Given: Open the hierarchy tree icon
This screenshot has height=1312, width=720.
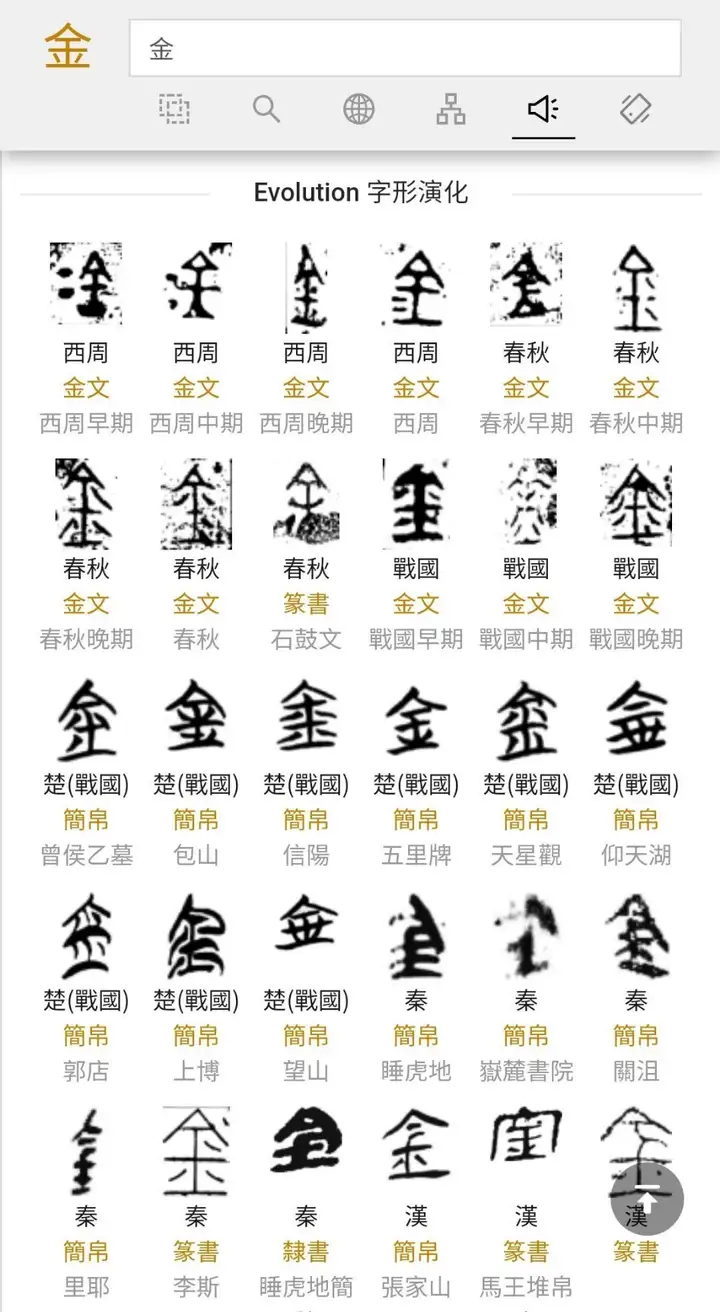Looking at the screenshot, I should pos(451,108).
